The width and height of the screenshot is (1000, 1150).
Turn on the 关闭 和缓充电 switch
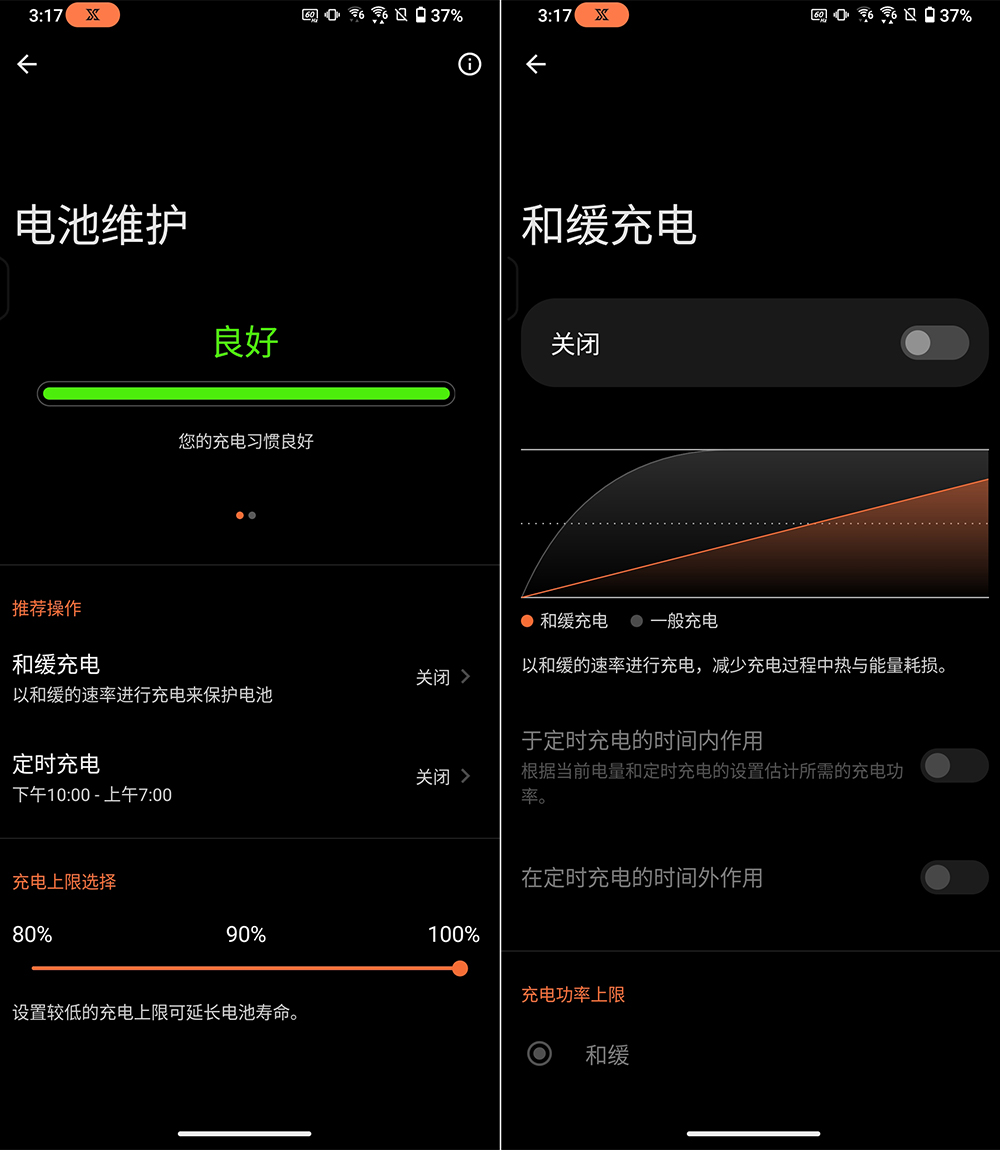[x=934, y=343]
